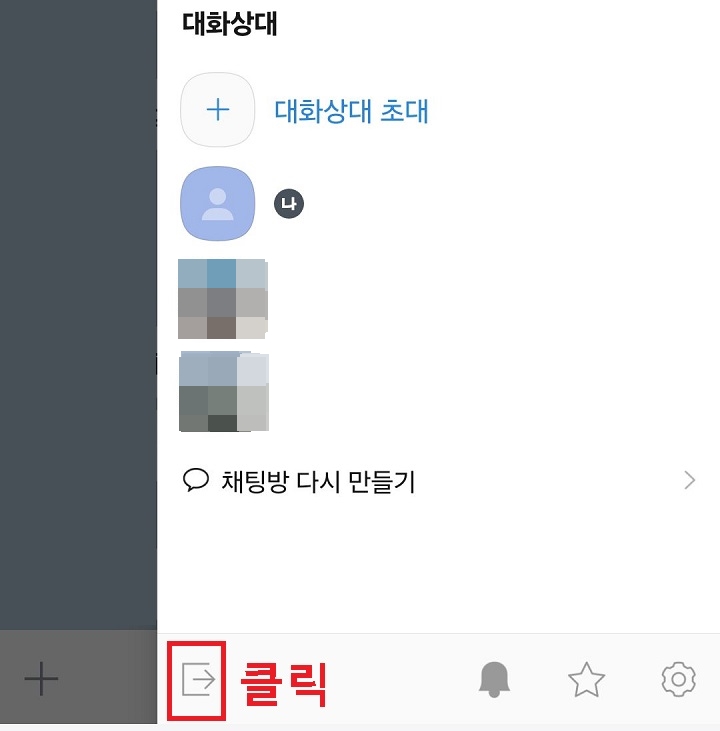The width and height of the screenshot is (720, 731).
Task: Click the speech bubble icon next to 채팅방 다시 만들기
Action: (x=195, y=481)
